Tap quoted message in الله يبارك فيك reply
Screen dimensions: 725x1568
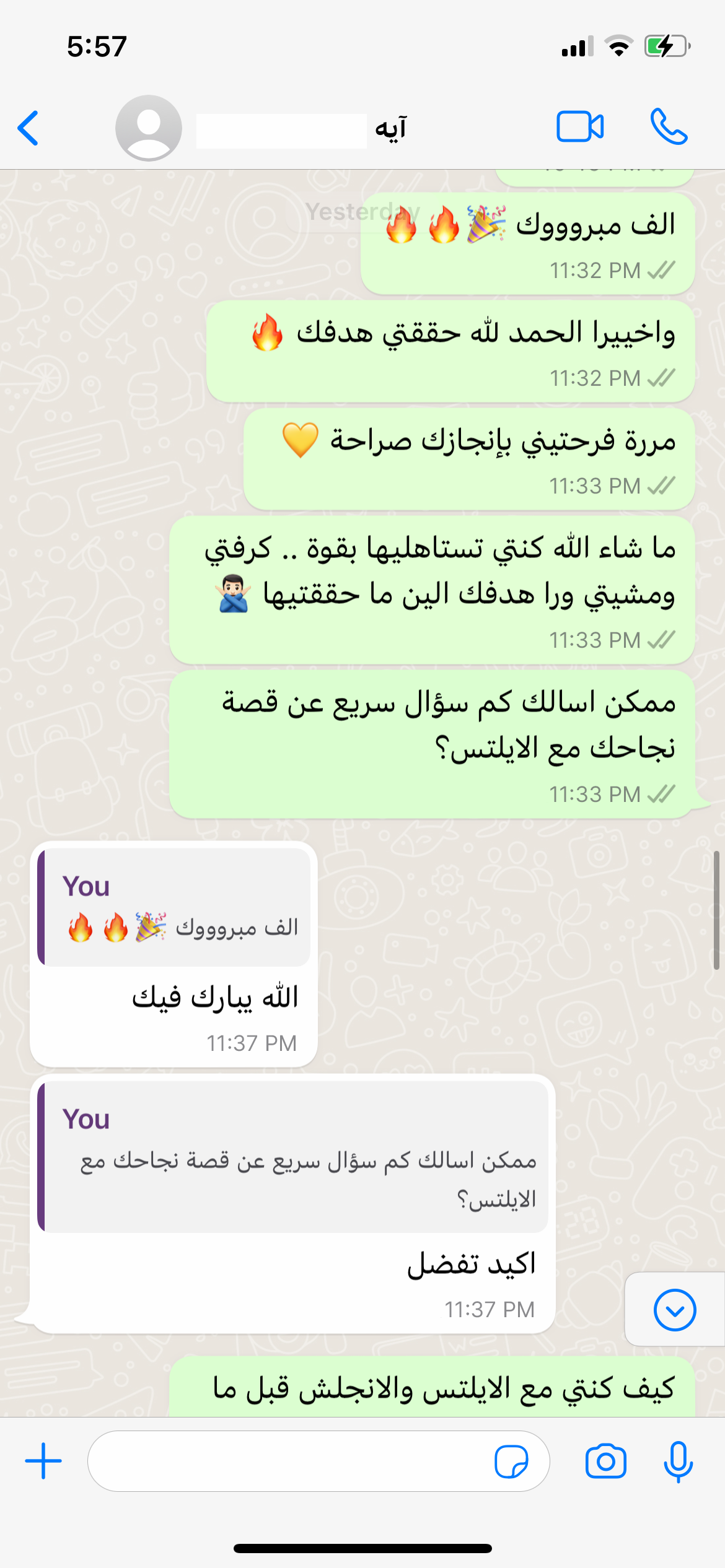tap(175, 908)
